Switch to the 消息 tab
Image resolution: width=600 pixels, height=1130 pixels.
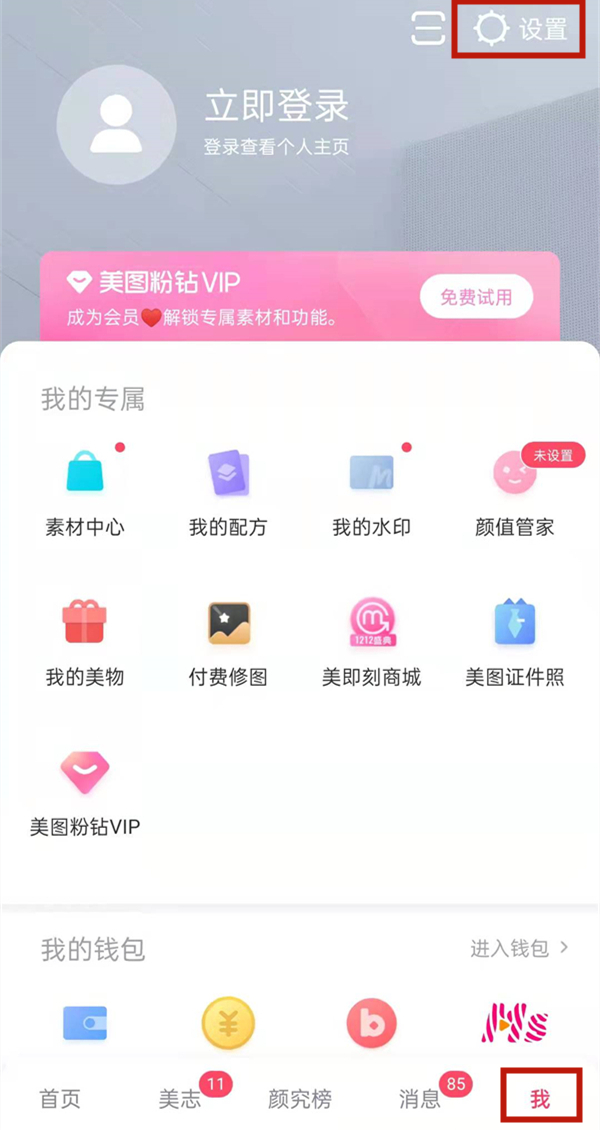click(420, 1099)
